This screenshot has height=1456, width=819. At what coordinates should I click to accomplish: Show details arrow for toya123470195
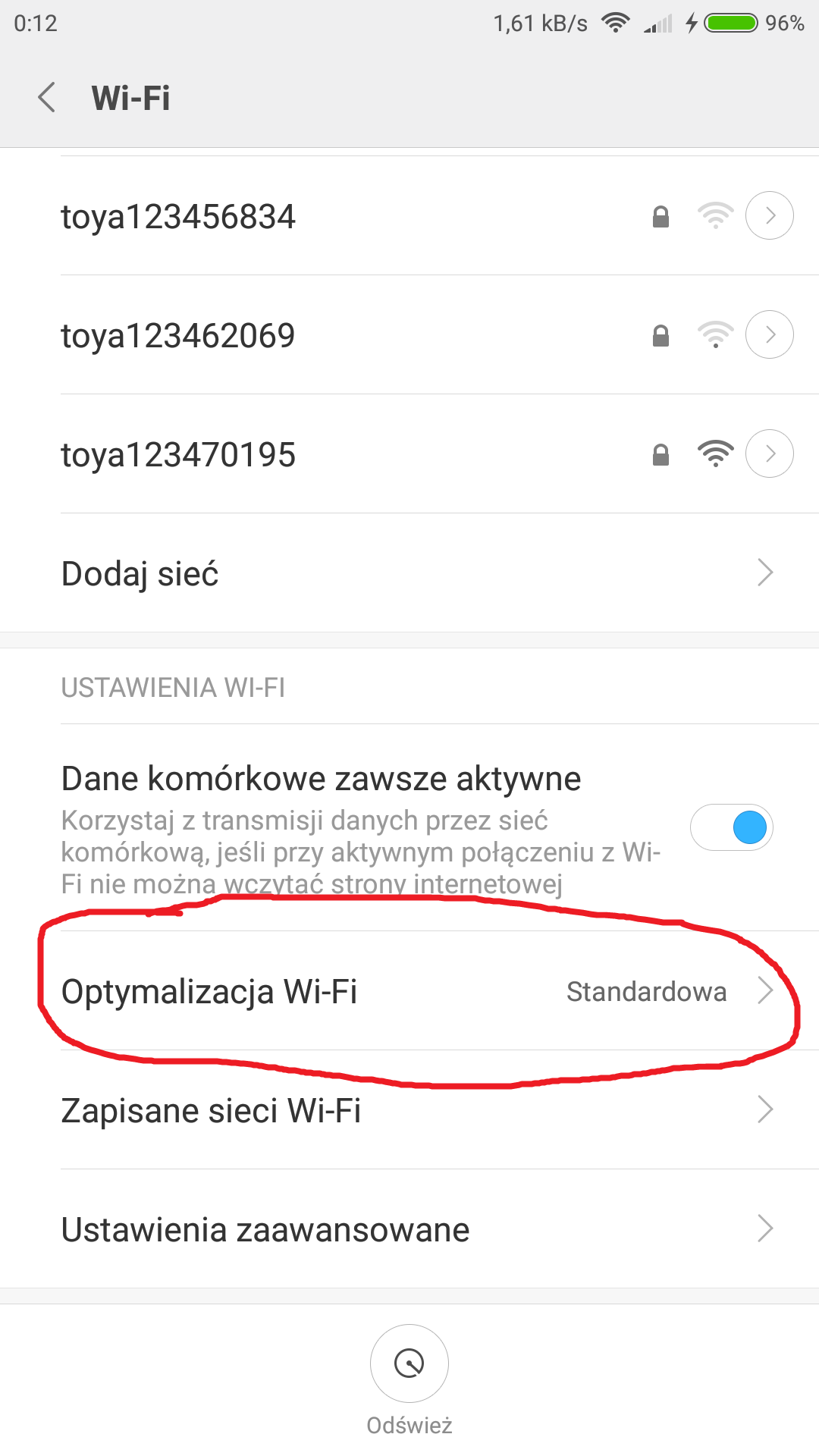point(769,453)
